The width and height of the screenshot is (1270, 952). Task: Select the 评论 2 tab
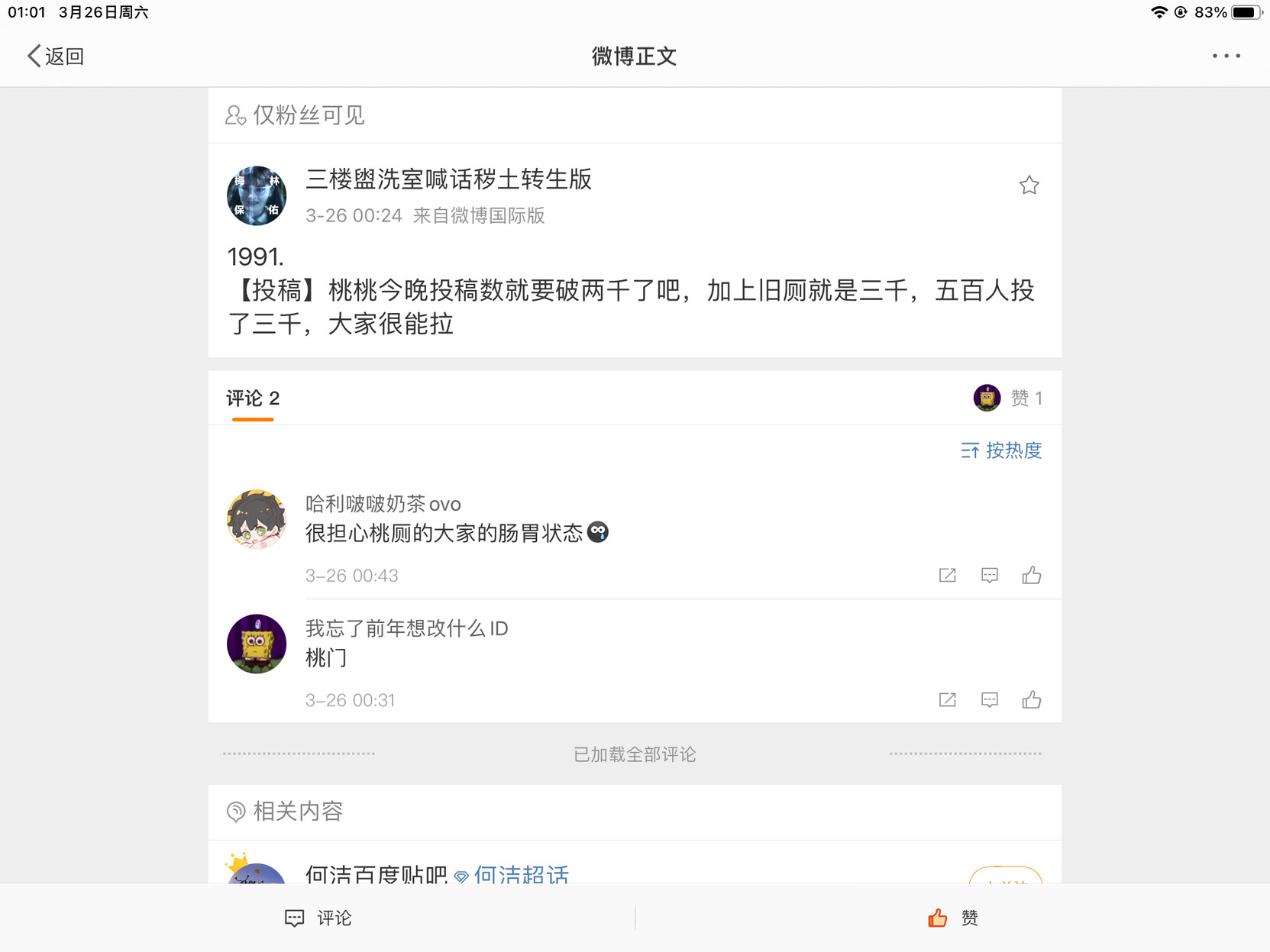(x=253, y=399)
